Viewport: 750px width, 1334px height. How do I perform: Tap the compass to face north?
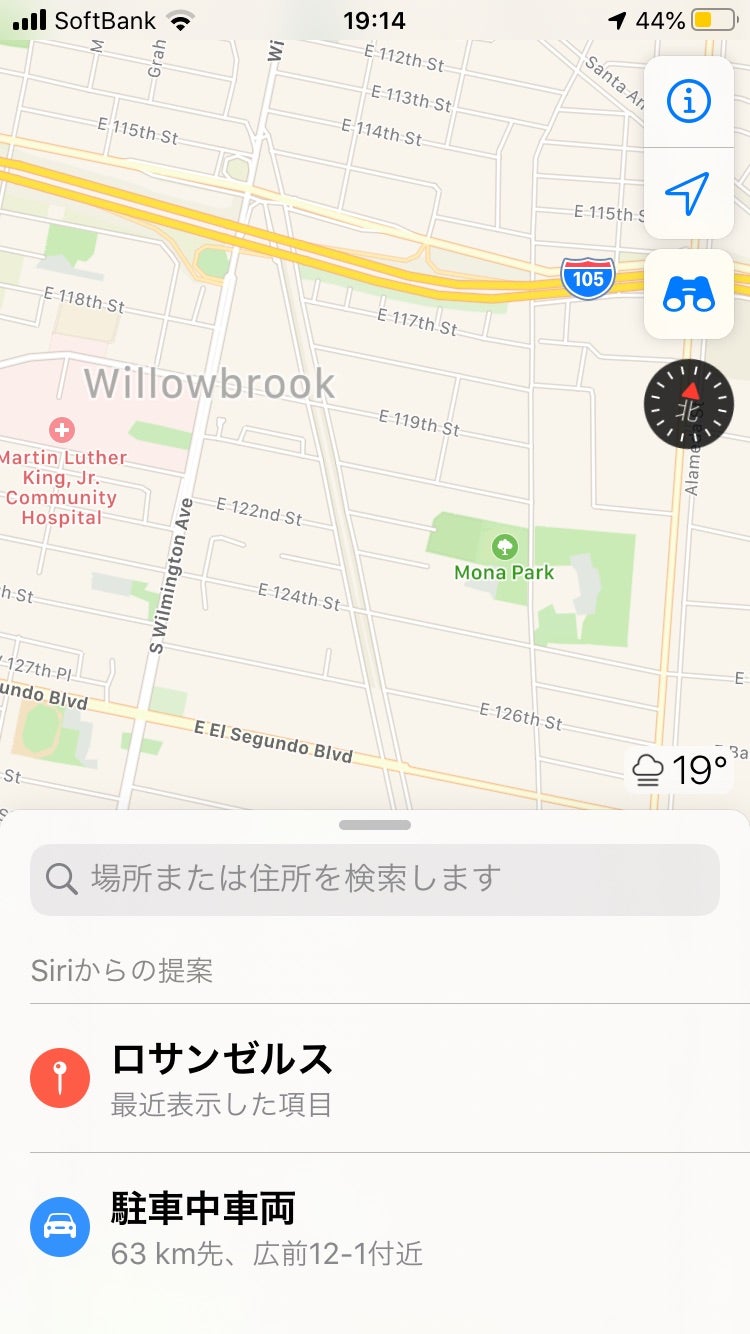point(689,403)
